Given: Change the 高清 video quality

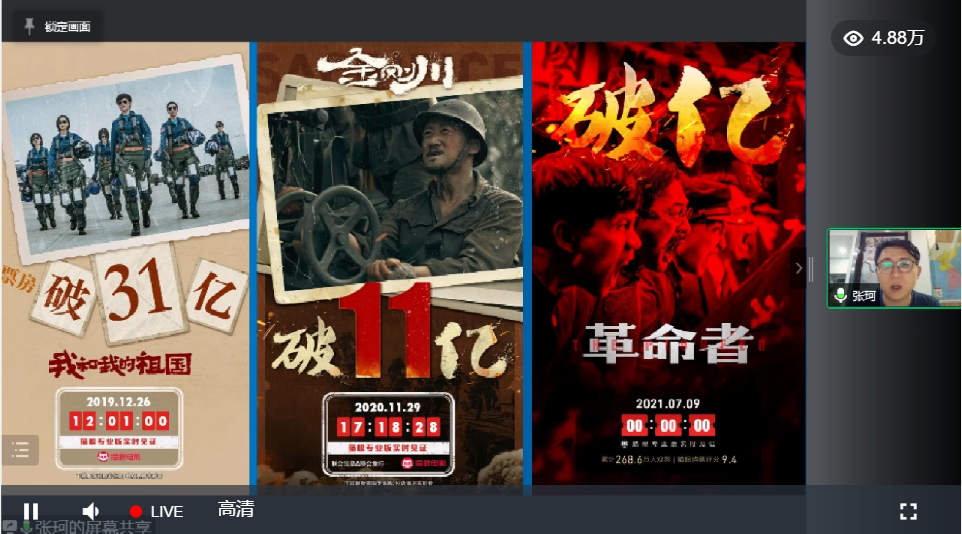Looking at the screenshot, I should tap(236, 510).
